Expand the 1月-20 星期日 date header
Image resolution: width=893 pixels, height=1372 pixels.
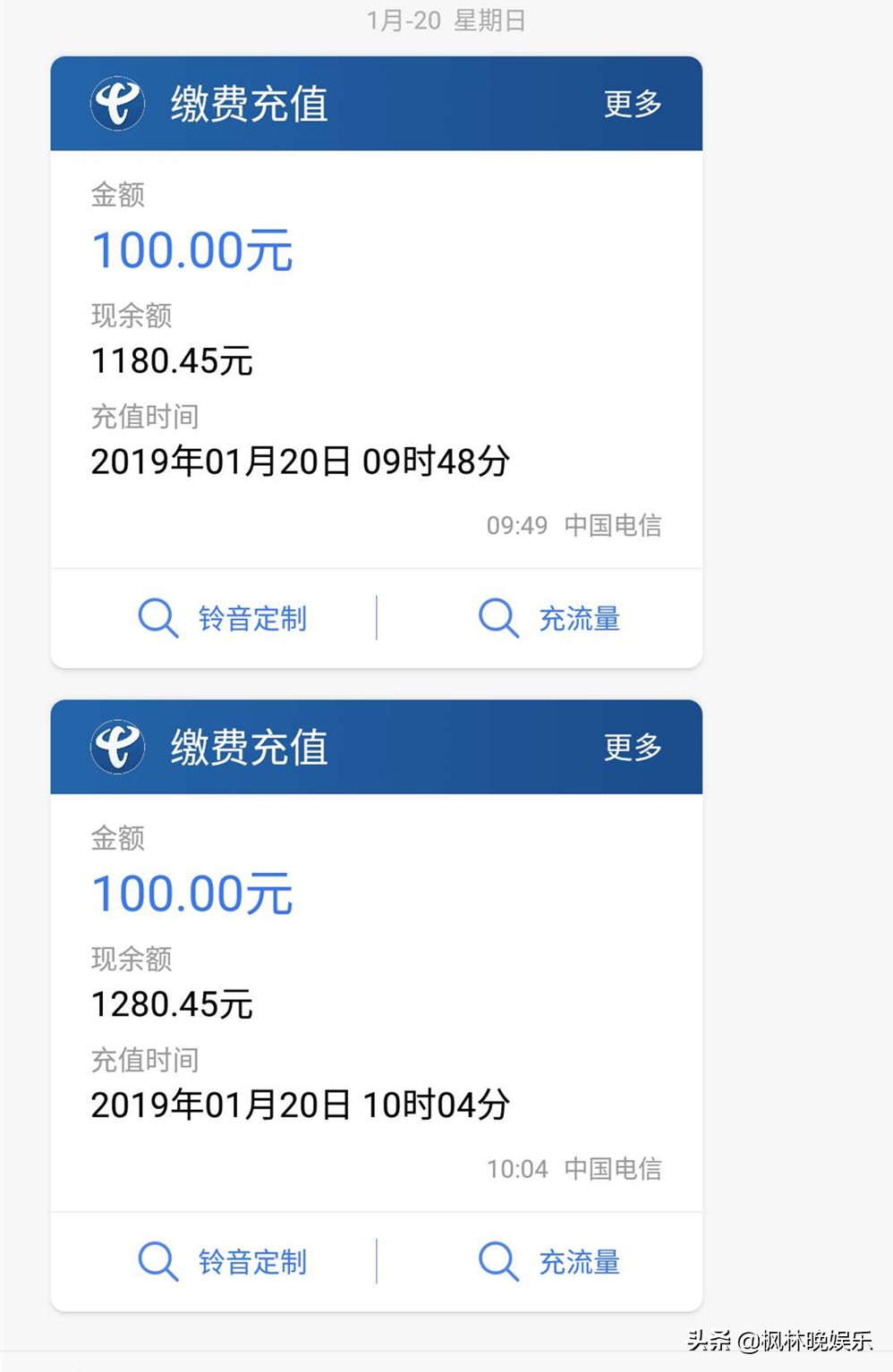click(x=446, y=20)
